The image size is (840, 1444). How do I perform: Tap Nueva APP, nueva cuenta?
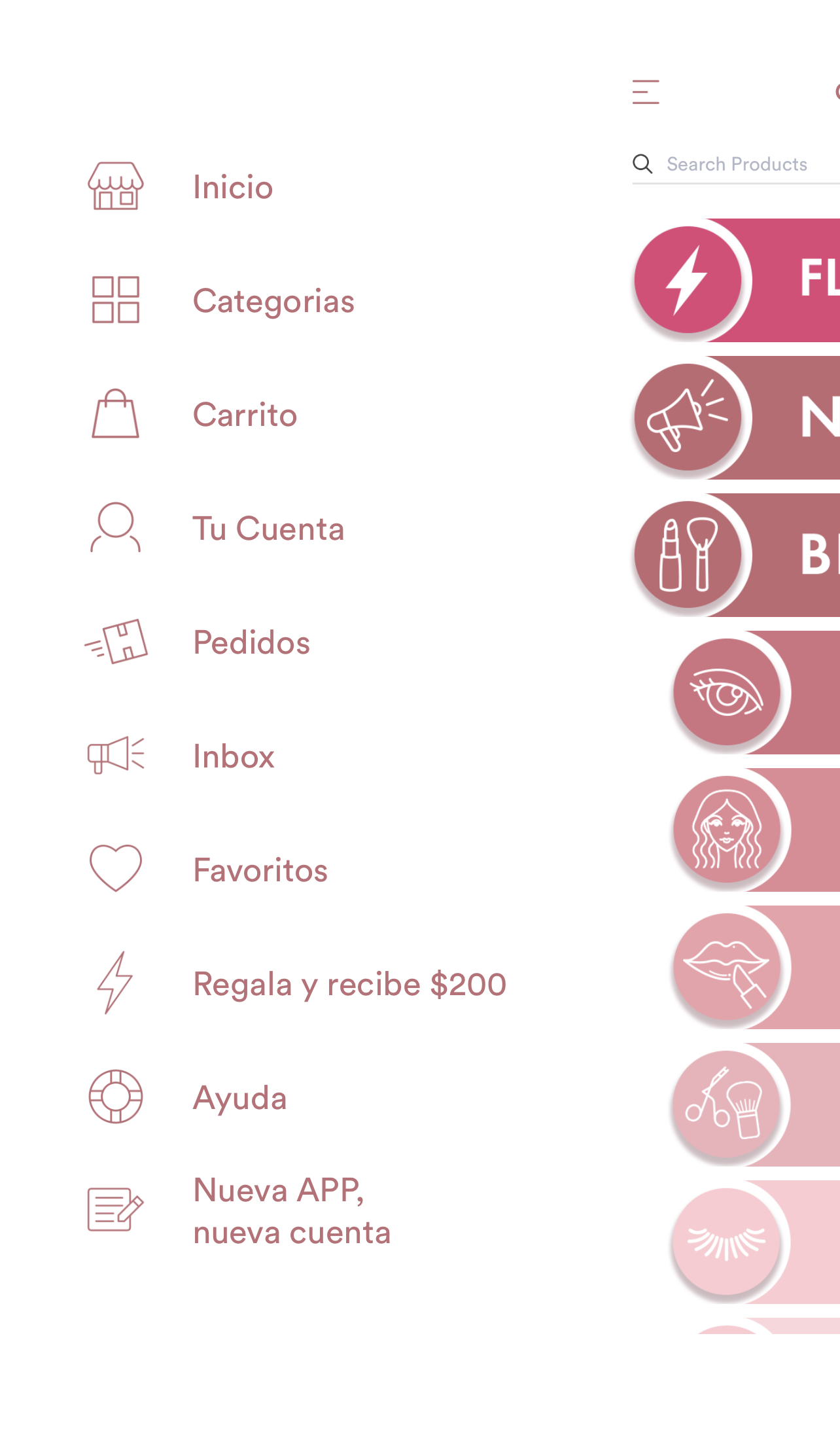coord(292,1211)
